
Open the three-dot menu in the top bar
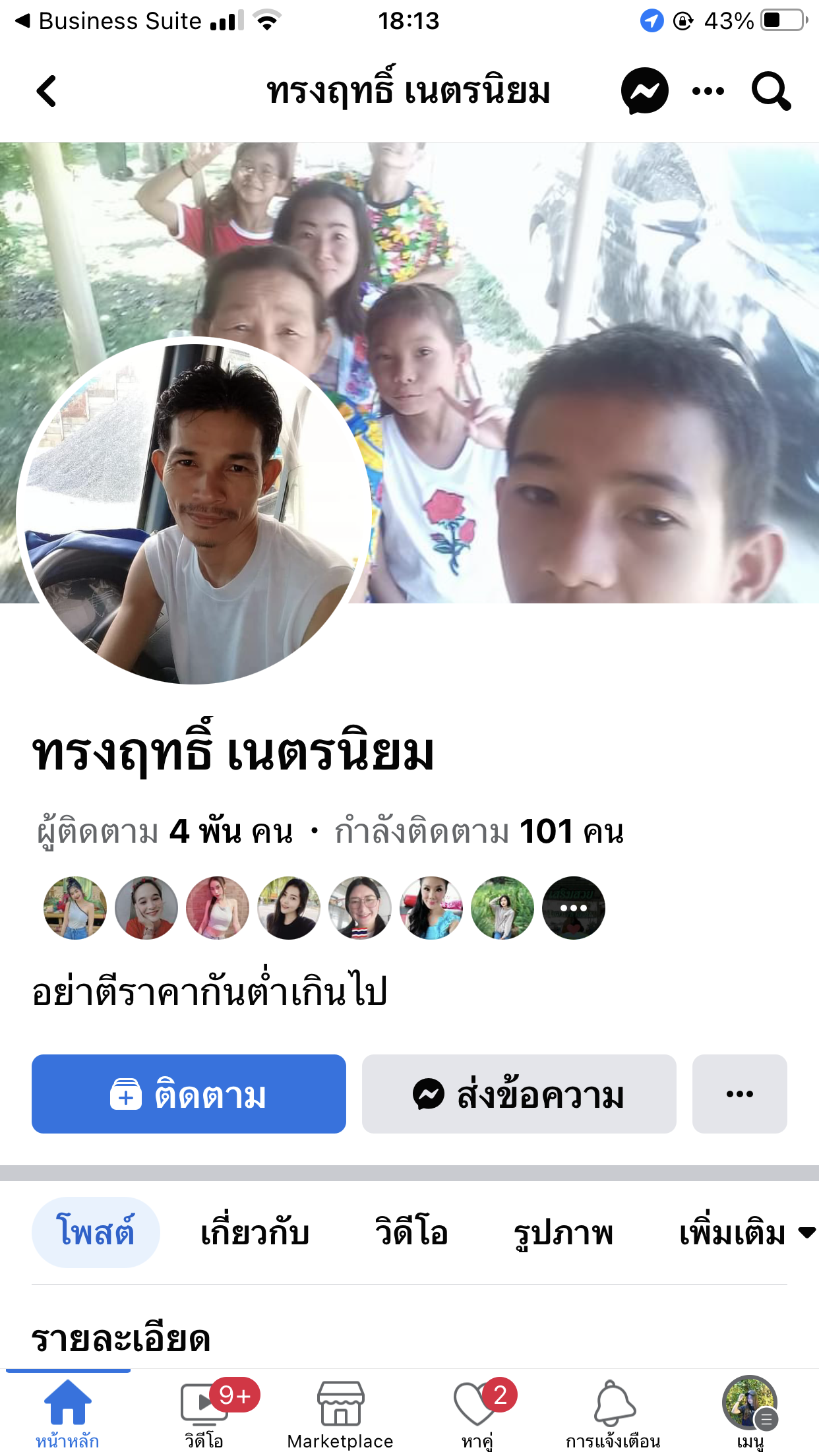(708, 91)
